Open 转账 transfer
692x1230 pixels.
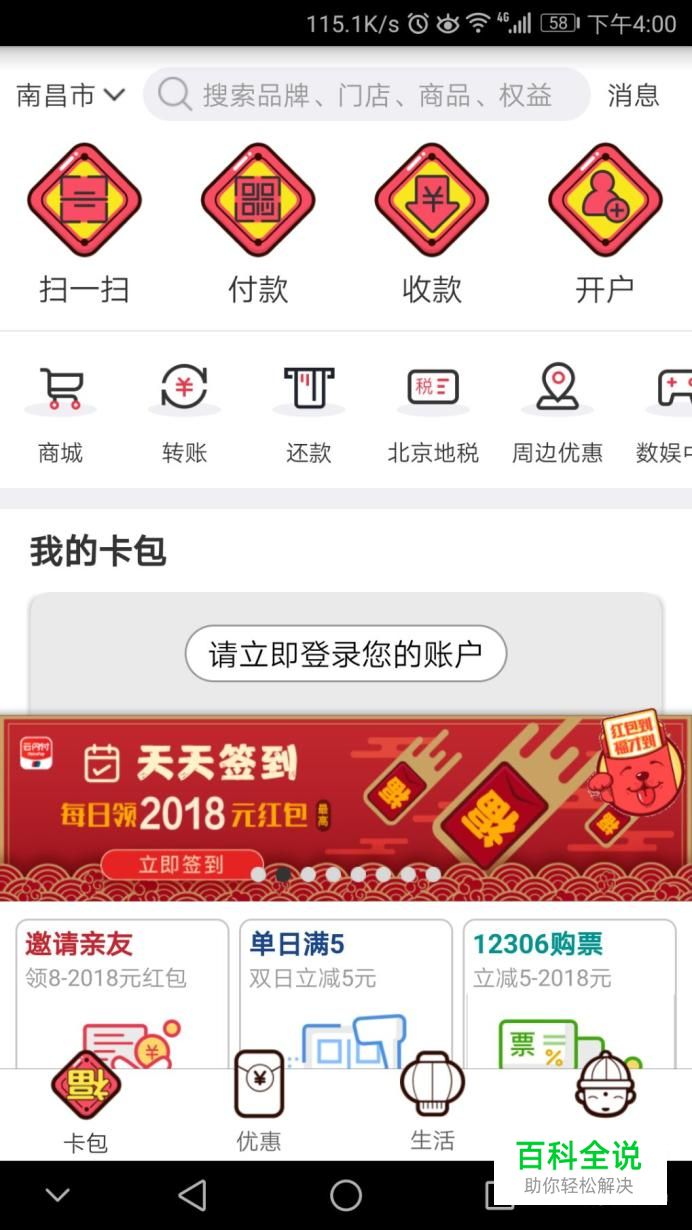coord(184,412)
